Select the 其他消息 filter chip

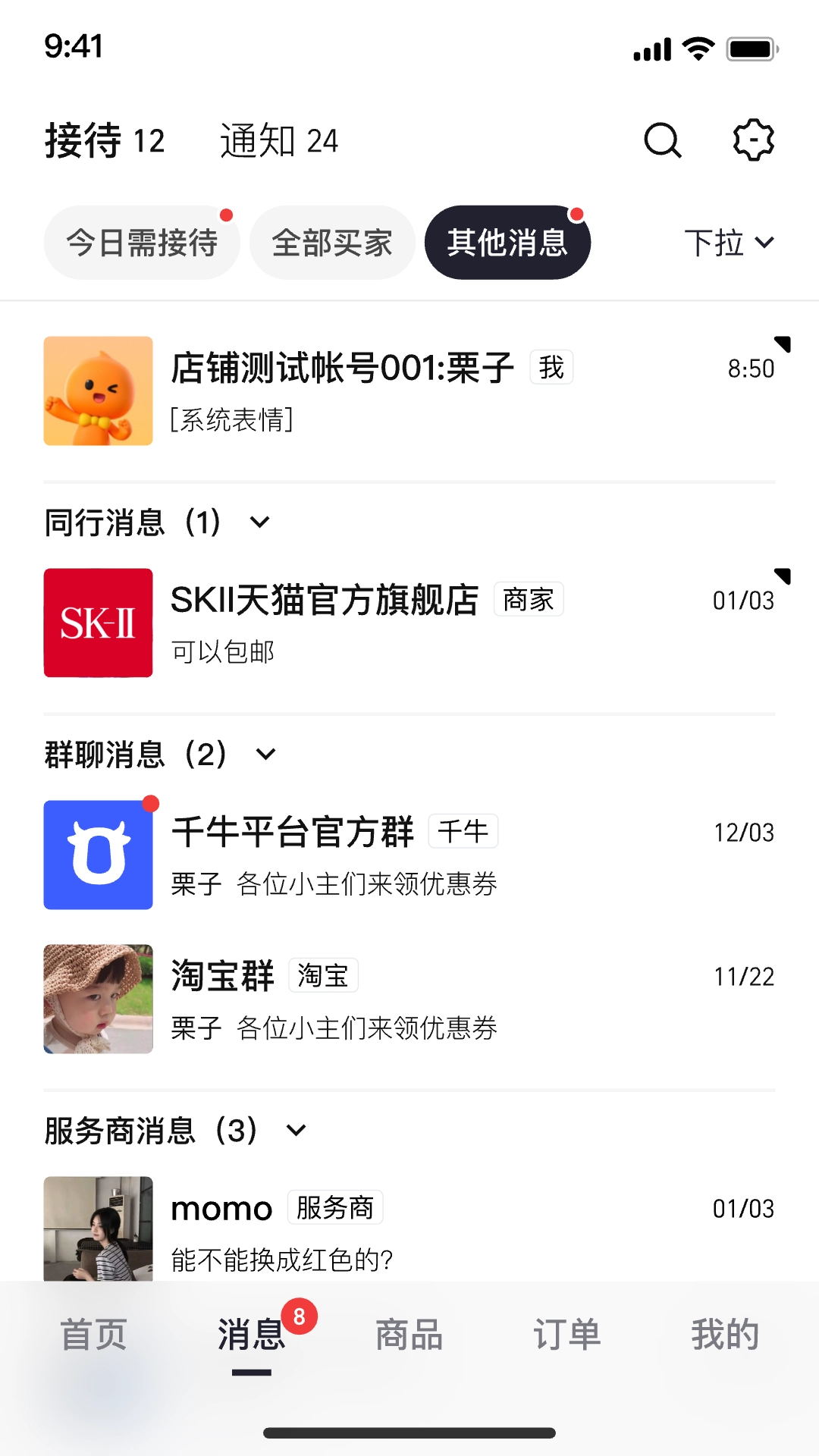tap(507, 243)
